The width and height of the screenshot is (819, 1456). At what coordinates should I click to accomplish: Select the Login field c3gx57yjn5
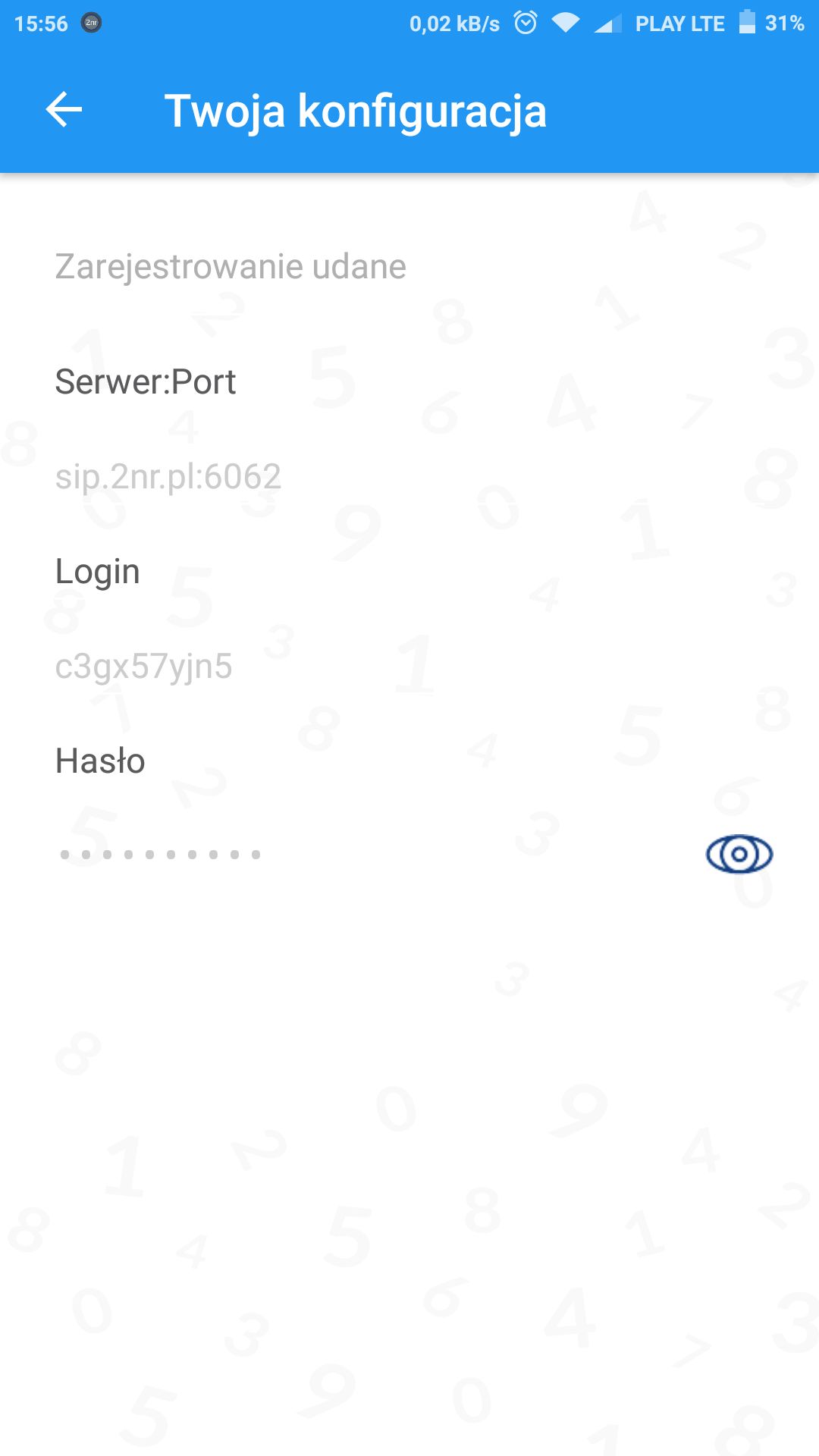coord(144,667)
